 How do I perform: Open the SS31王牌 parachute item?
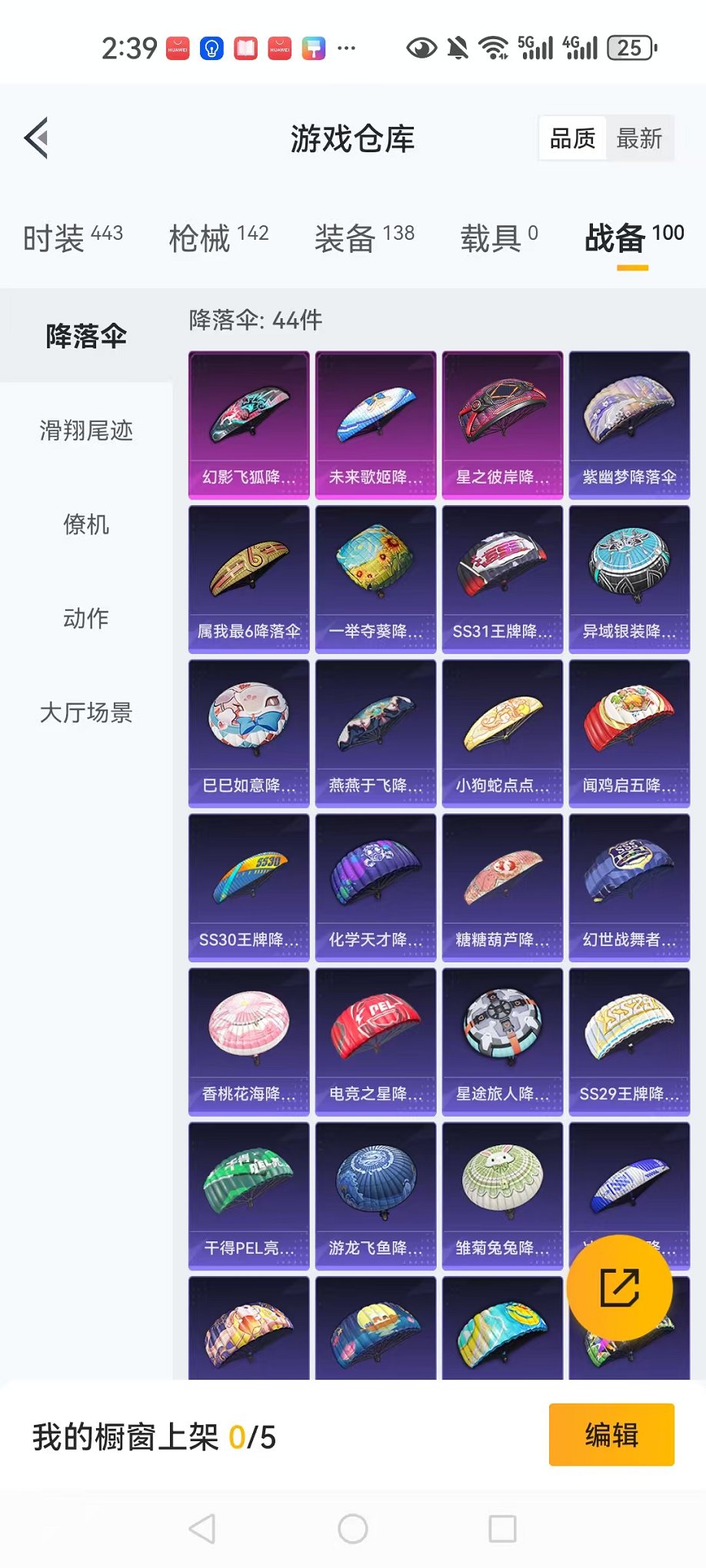[502, 579]
